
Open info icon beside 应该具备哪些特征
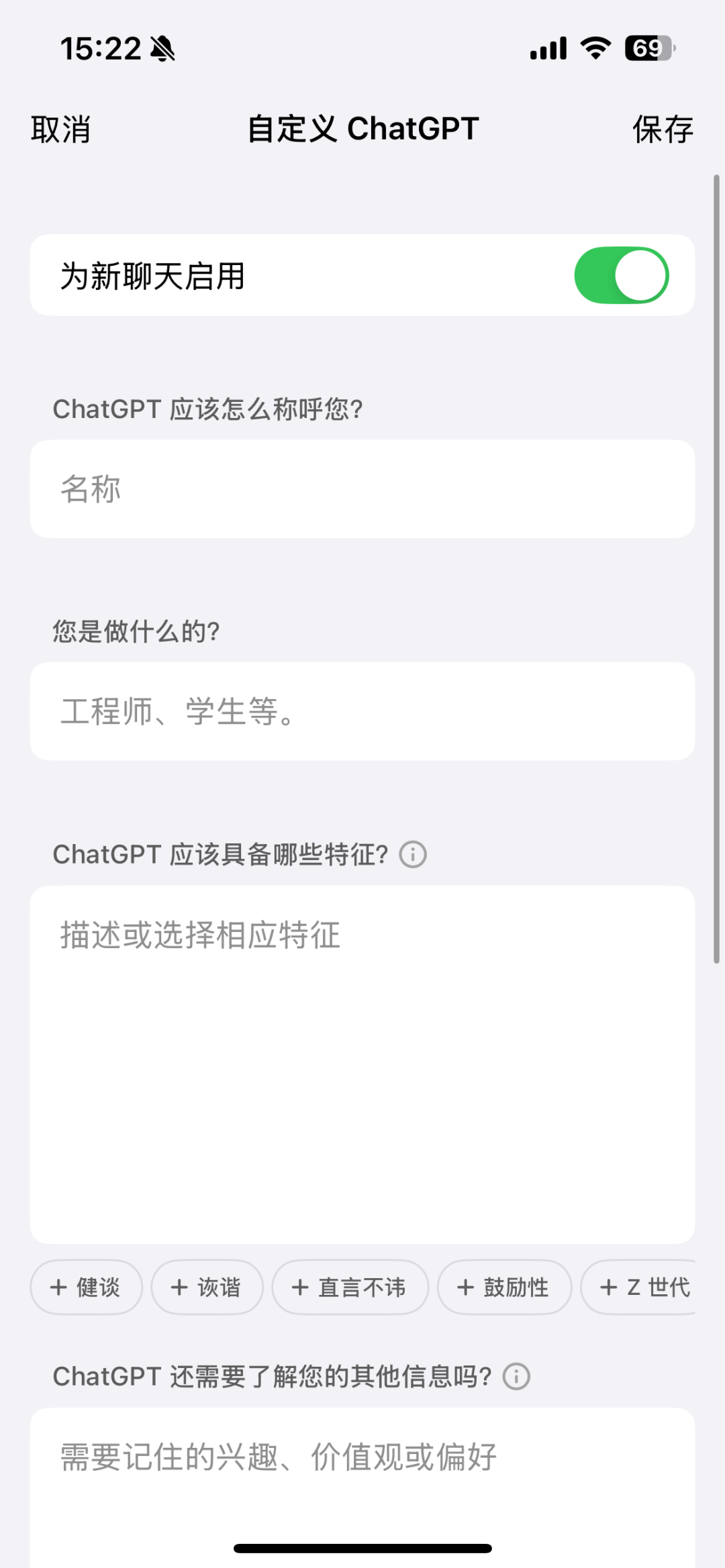413,855
